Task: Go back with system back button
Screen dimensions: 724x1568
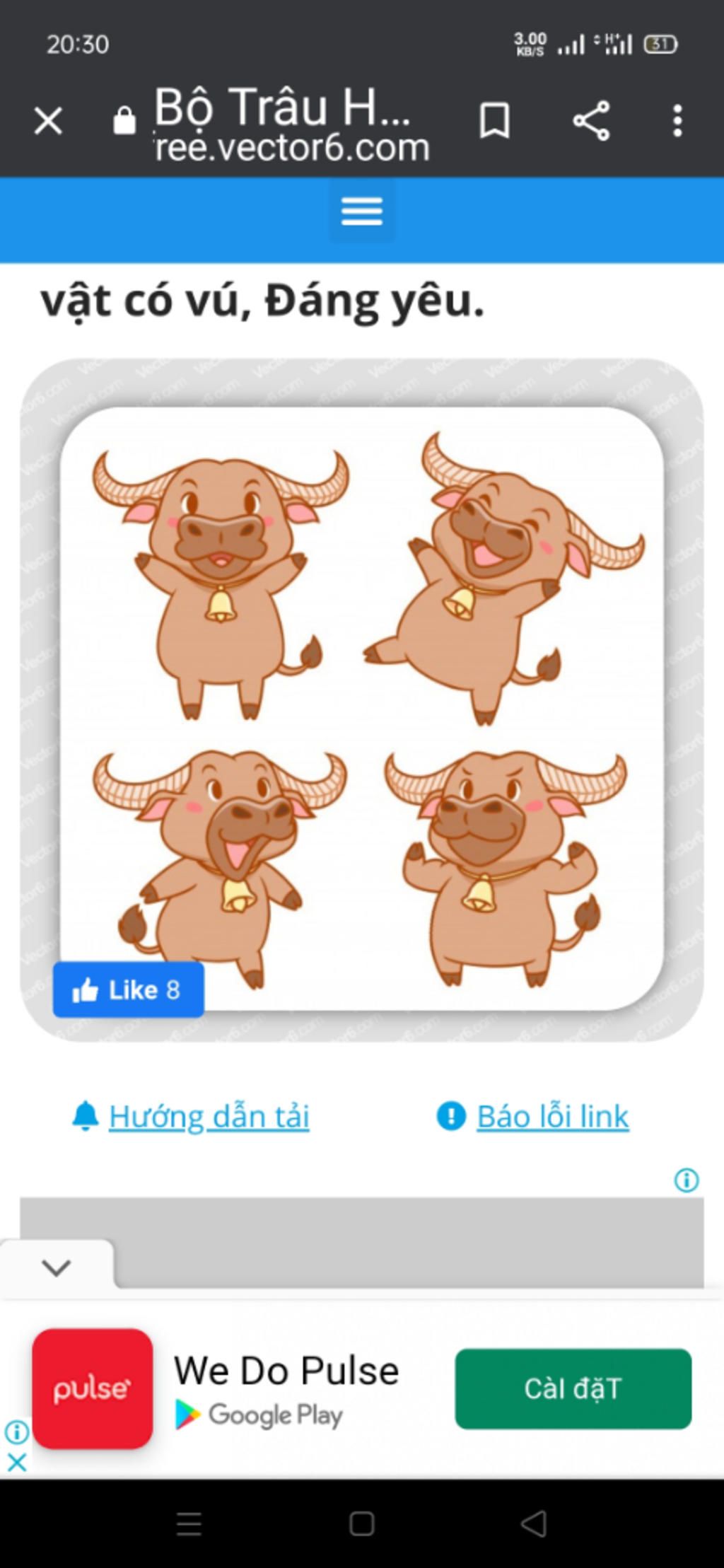Action: tap(534, 1523)
